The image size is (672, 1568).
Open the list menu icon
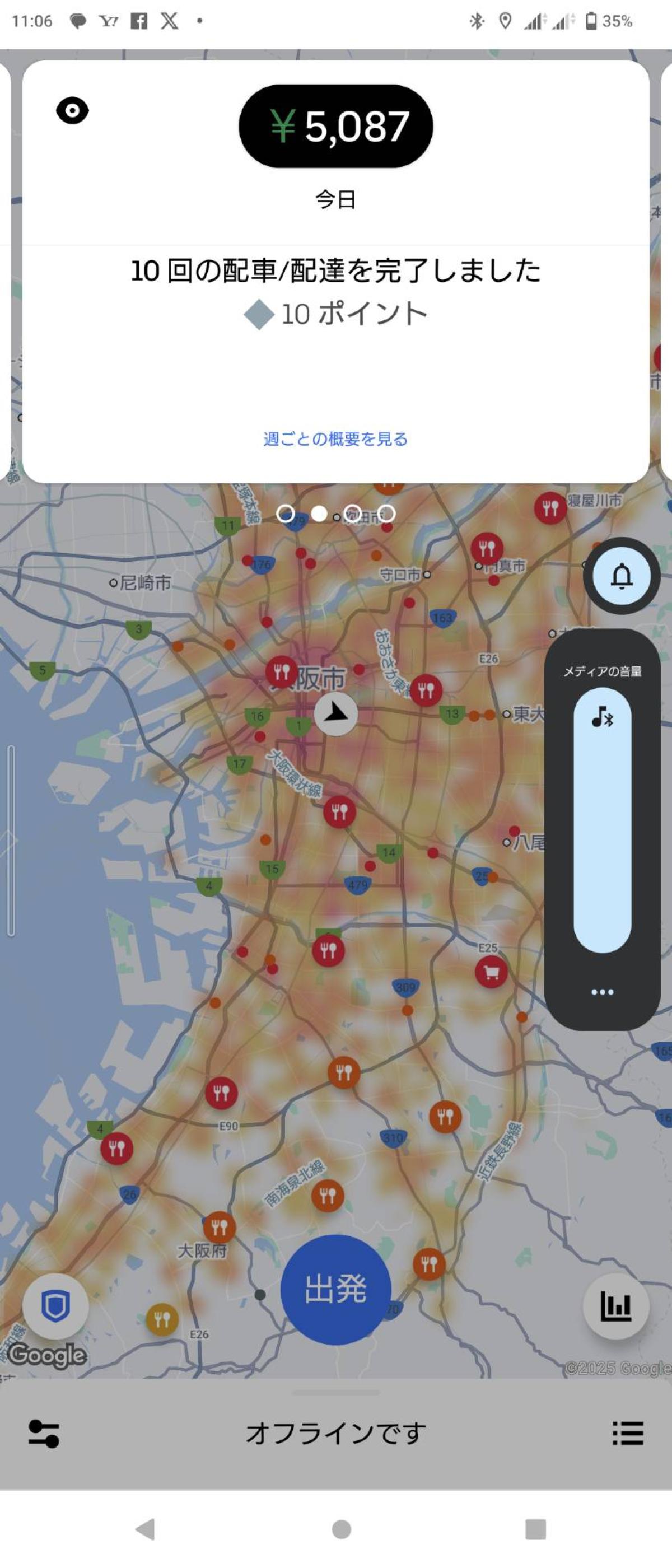click(x=628, y=1434)
